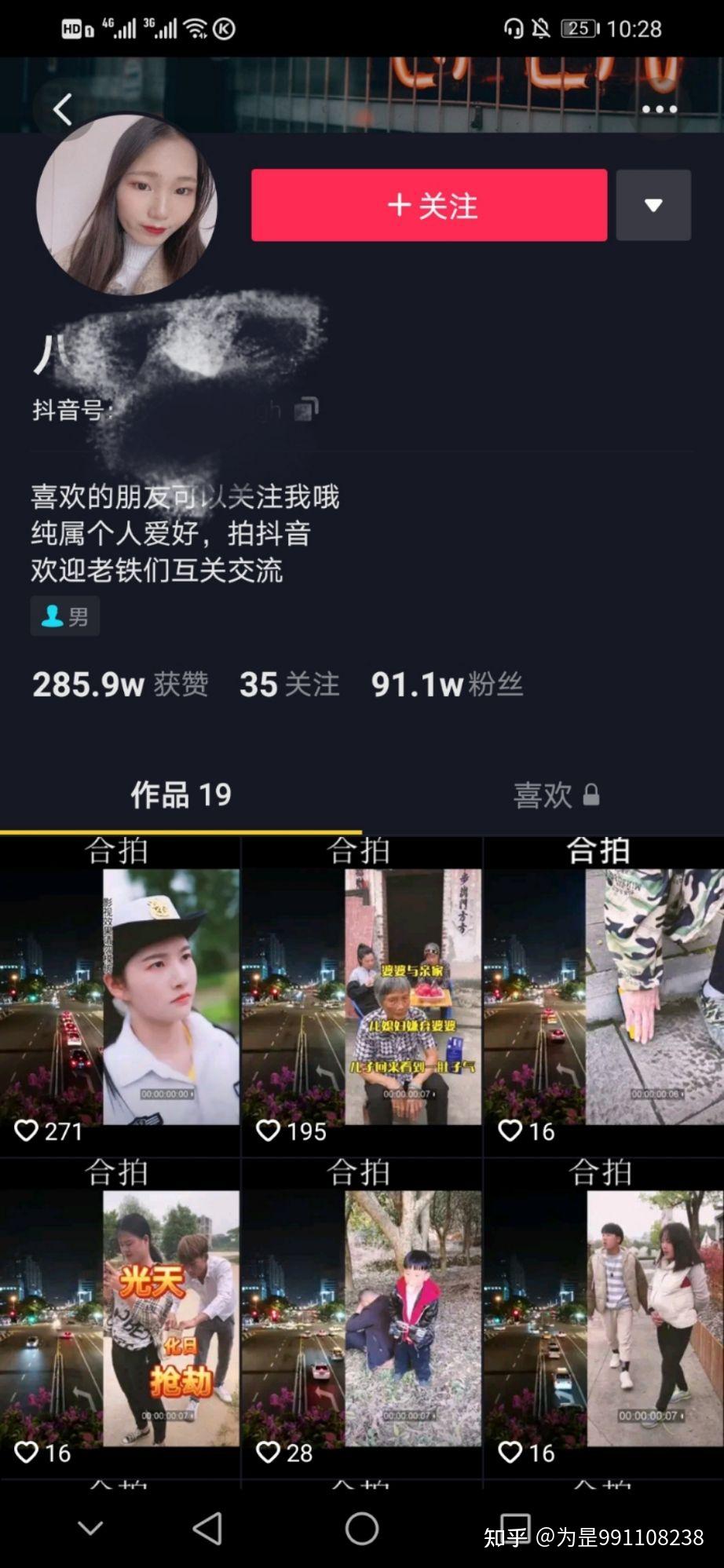Go to the home screen

(362, 1528)
